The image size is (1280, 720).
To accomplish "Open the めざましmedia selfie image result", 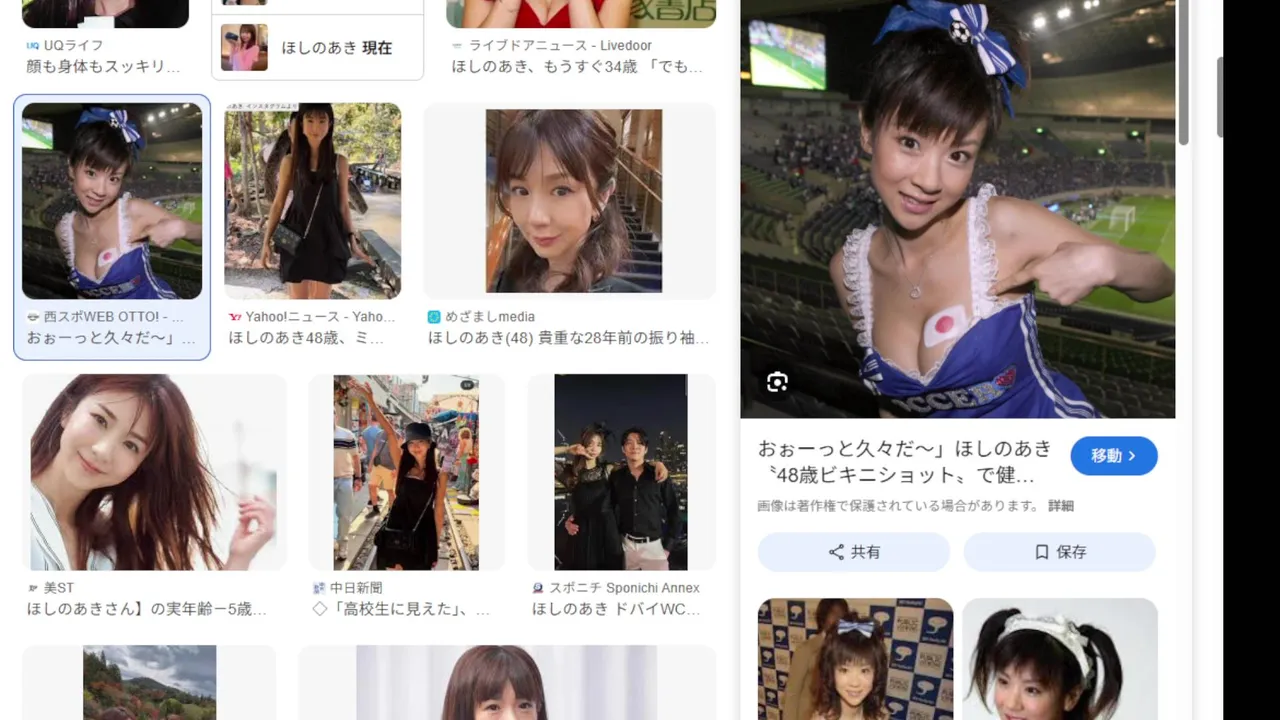I will [x=573, y=201].
